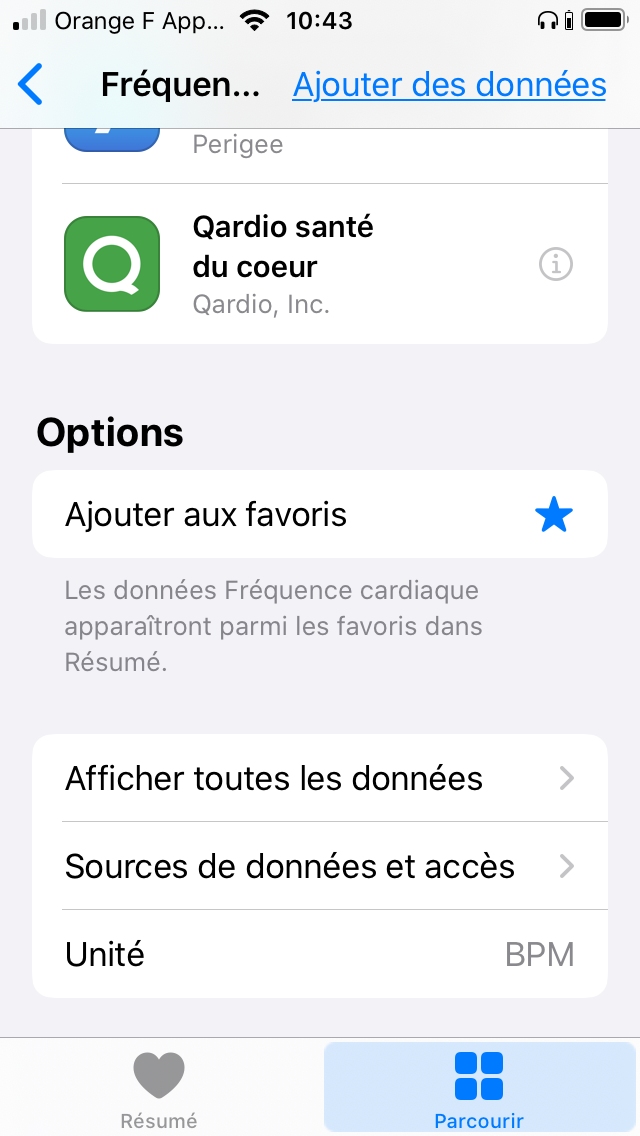
Task: Change the Unité BPM setting
Action: click(x=320, y=953)
